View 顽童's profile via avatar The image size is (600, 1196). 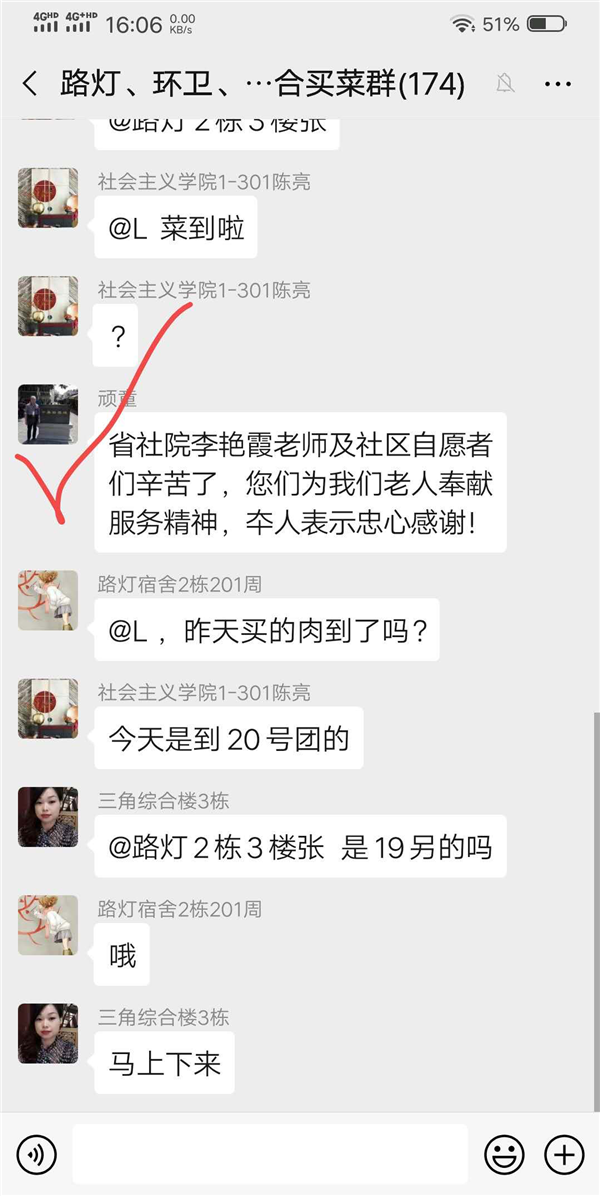point(48,414)
